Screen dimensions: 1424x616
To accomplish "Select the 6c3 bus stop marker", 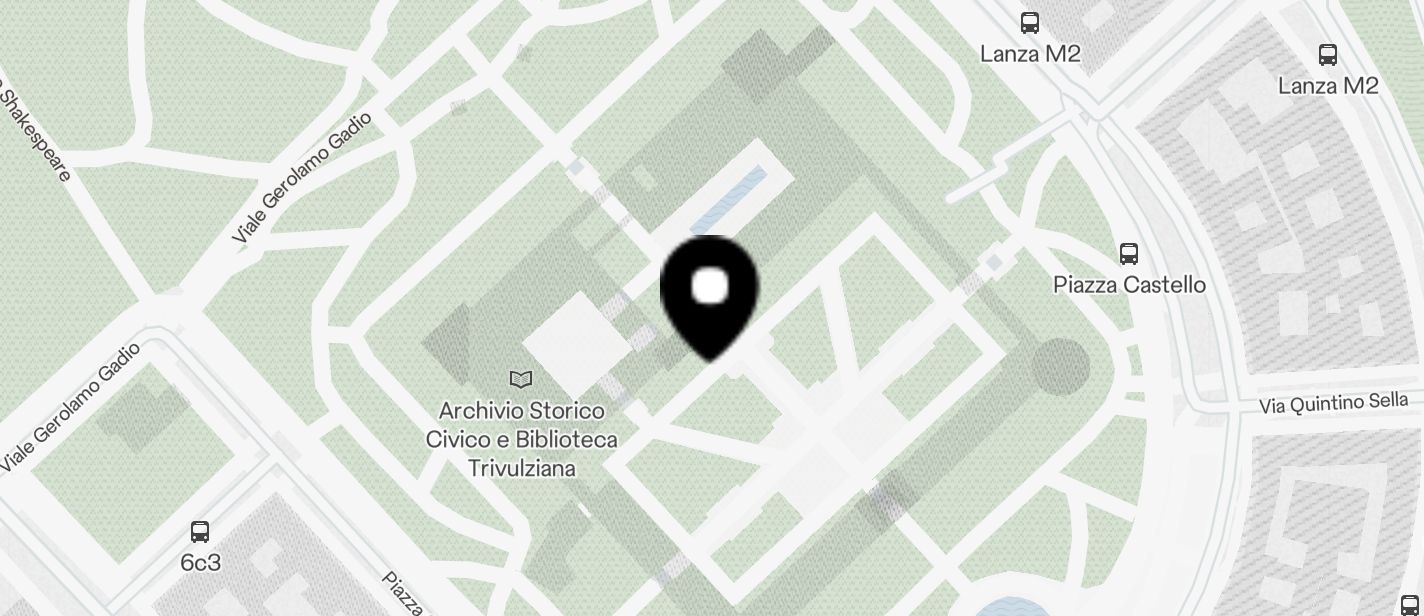I will [x=200, y=532].
